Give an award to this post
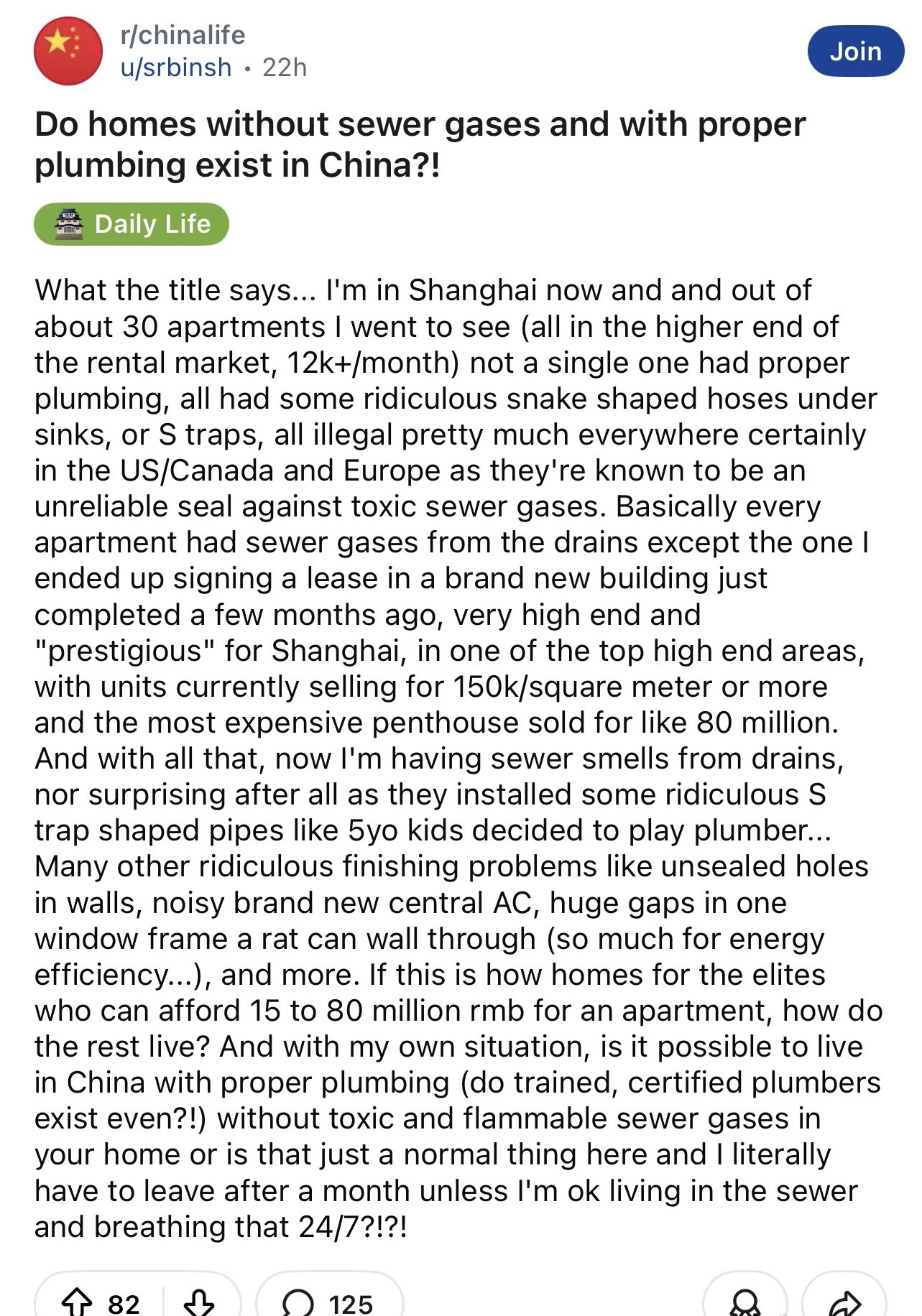The width and height of the screenshot is (922, 1316). [x=744, y=1302]
